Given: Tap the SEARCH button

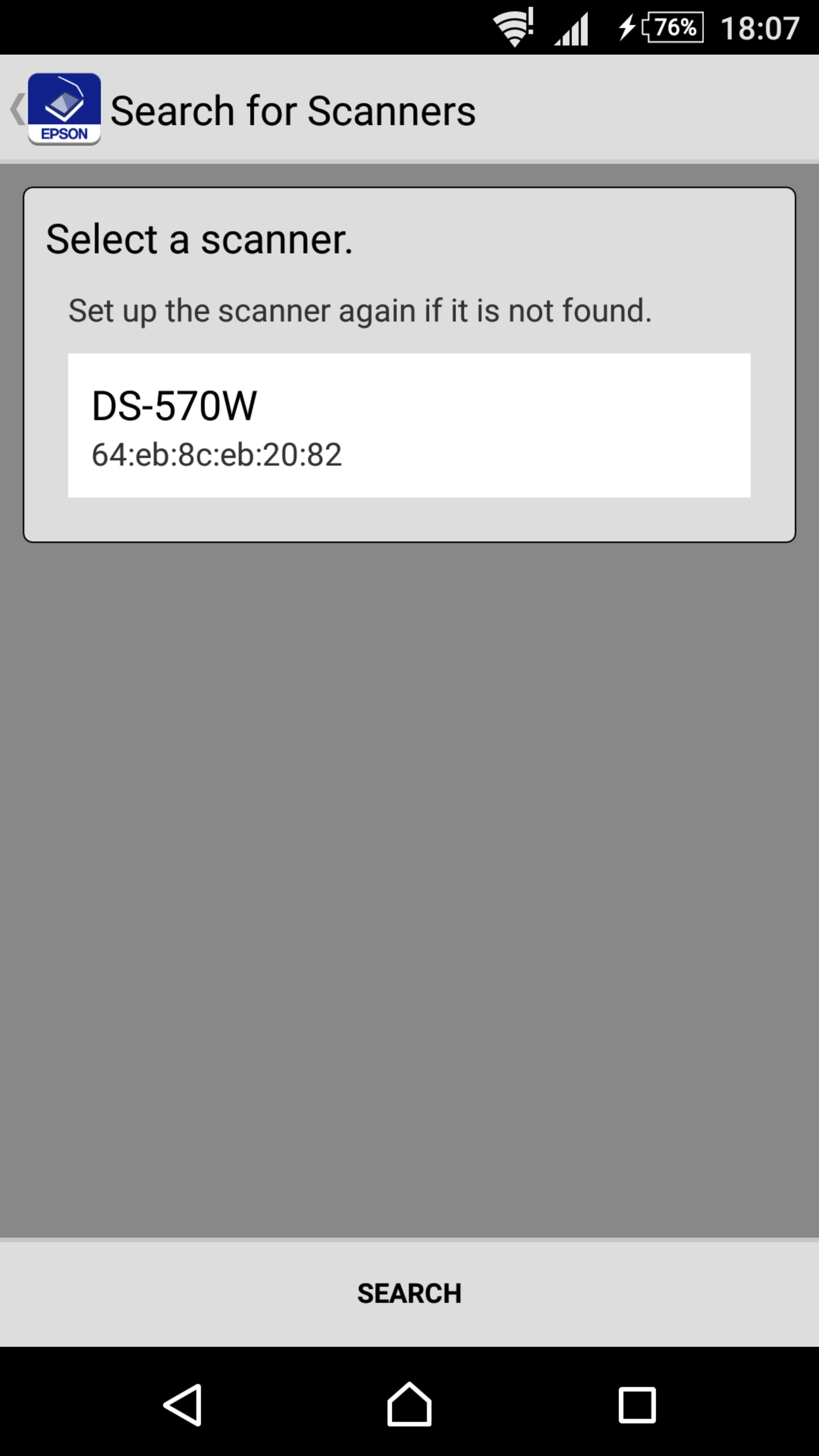Looking at the screenshot, I should coord(409,1293).
